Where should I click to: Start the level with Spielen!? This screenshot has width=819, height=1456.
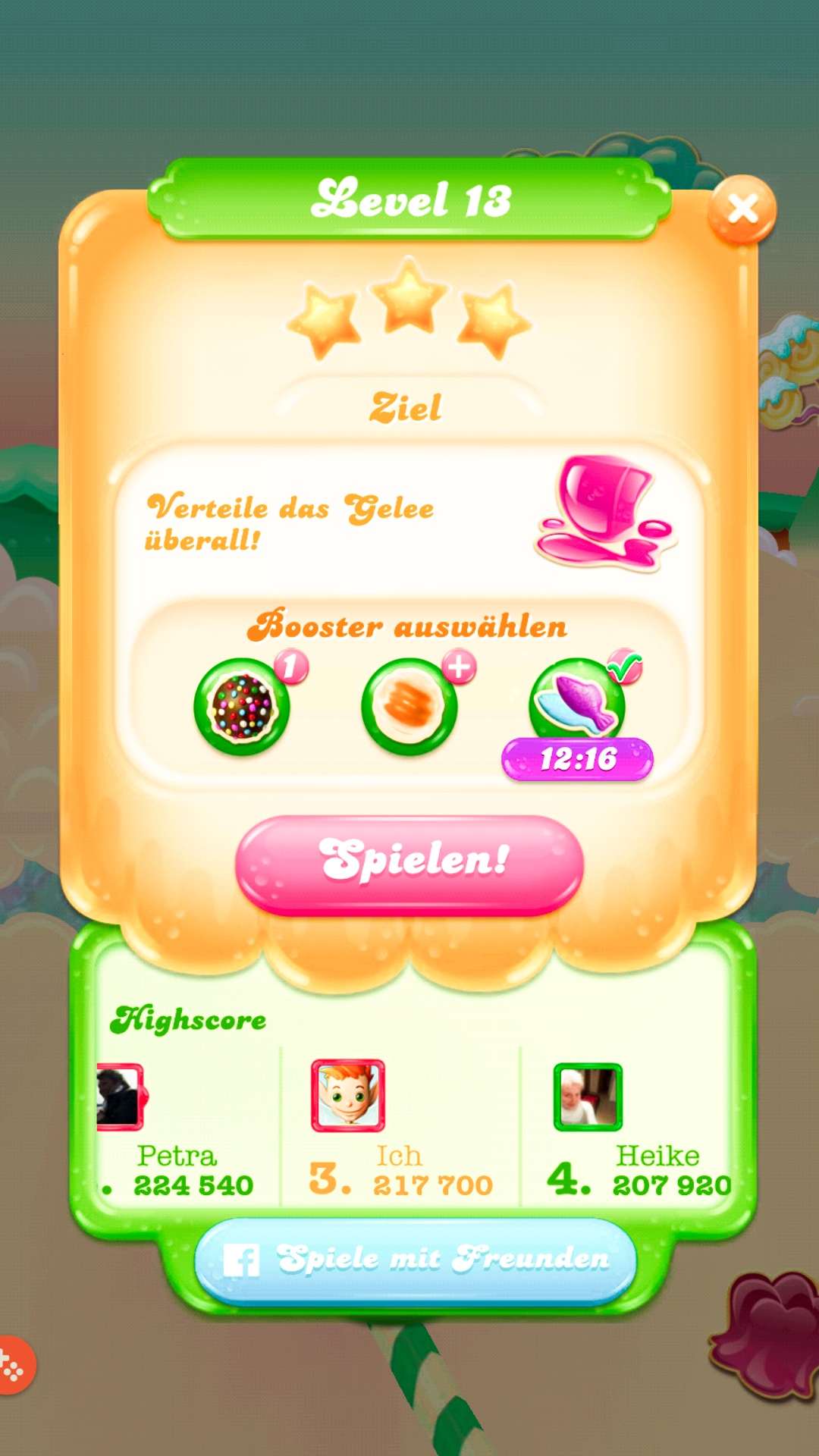tap(409, 863)
